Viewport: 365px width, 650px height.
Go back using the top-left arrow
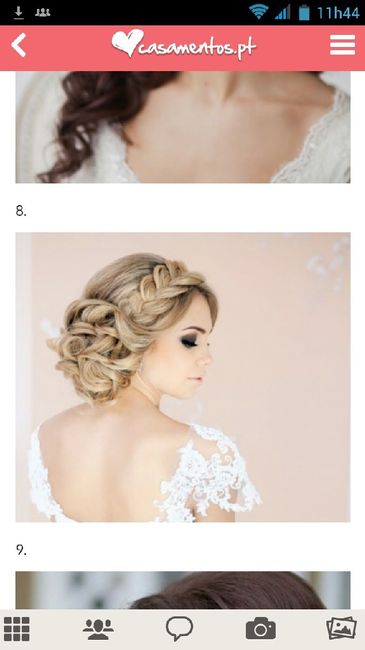point(19,45)
